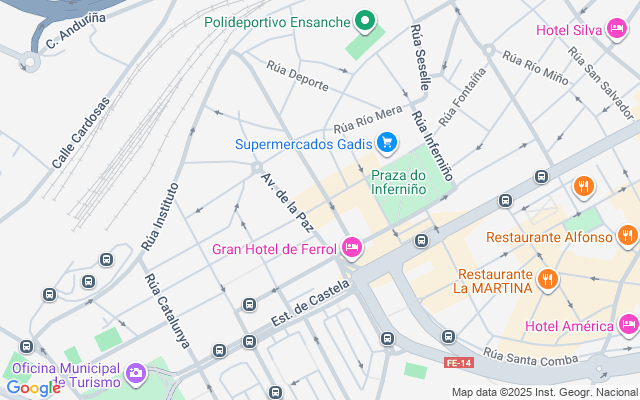The image size is (640, 400).
Task: Open Restaurante La MARTINA marker
Action: click(x=548, y=280)
